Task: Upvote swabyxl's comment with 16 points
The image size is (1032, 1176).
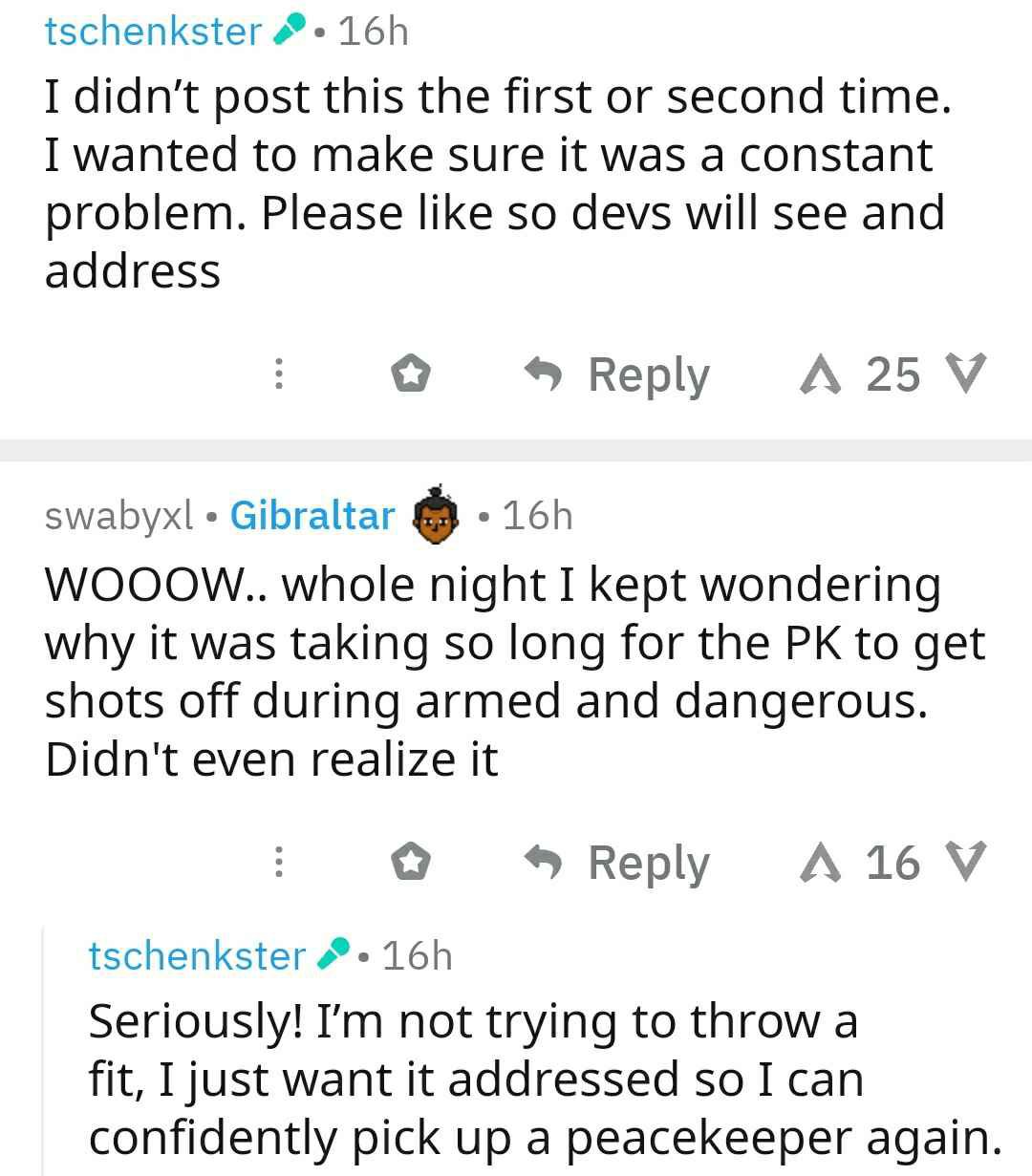Action: click(x=820, y=863)
